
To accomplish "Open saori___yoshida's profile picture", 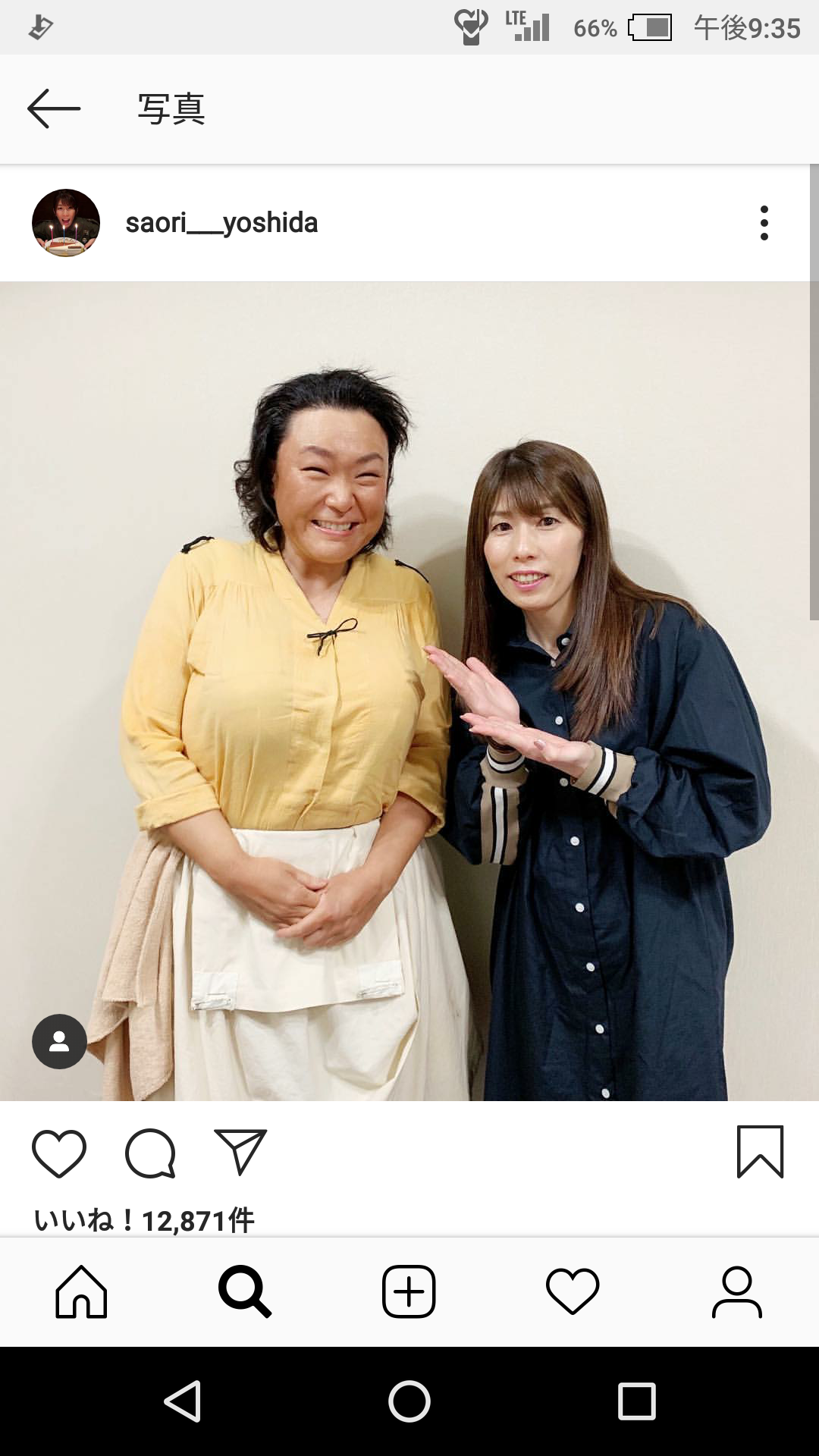I will [66, 223].
